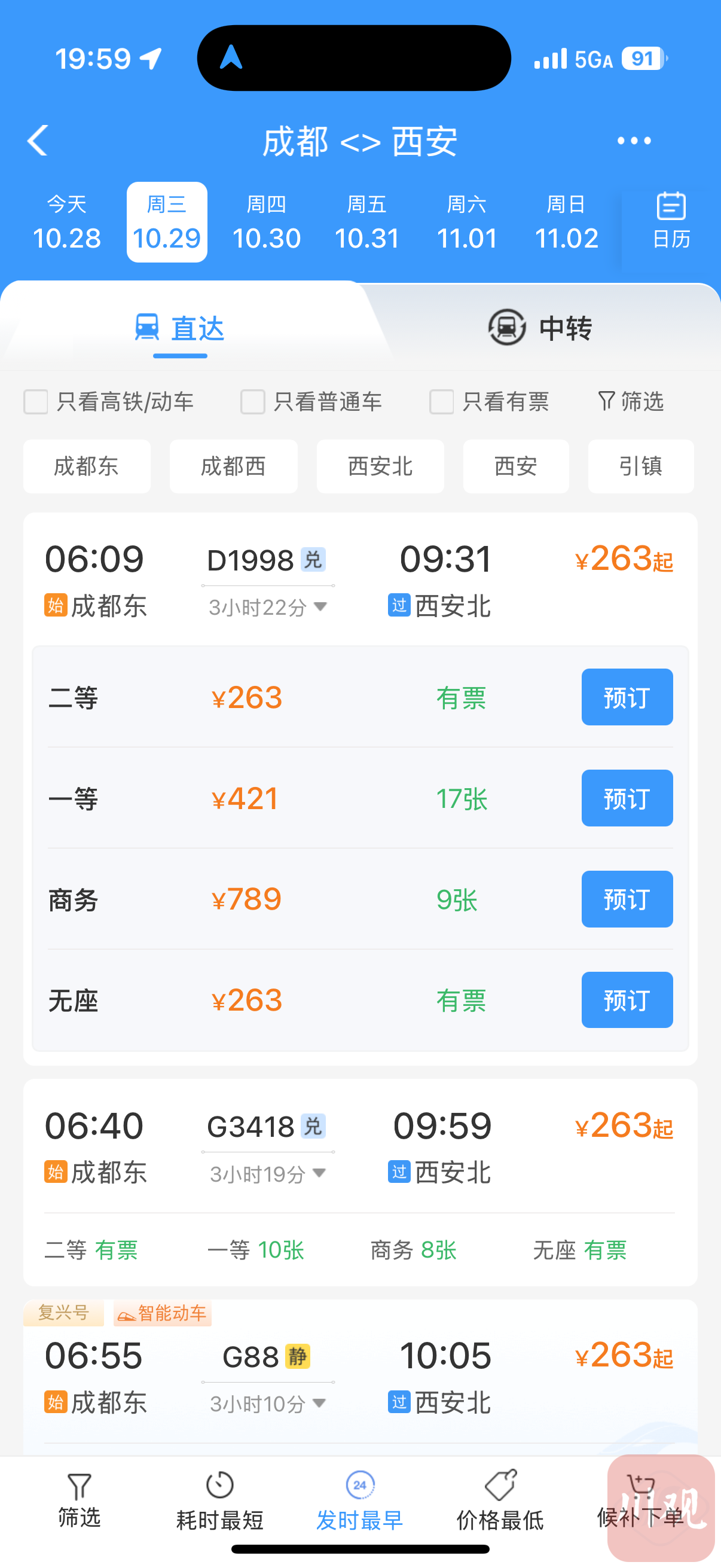This screenshot has height=1568, width=721.
Task: Tick the 只看有票 checkbox
Action: pyautogui.click(x=442, y=402)
